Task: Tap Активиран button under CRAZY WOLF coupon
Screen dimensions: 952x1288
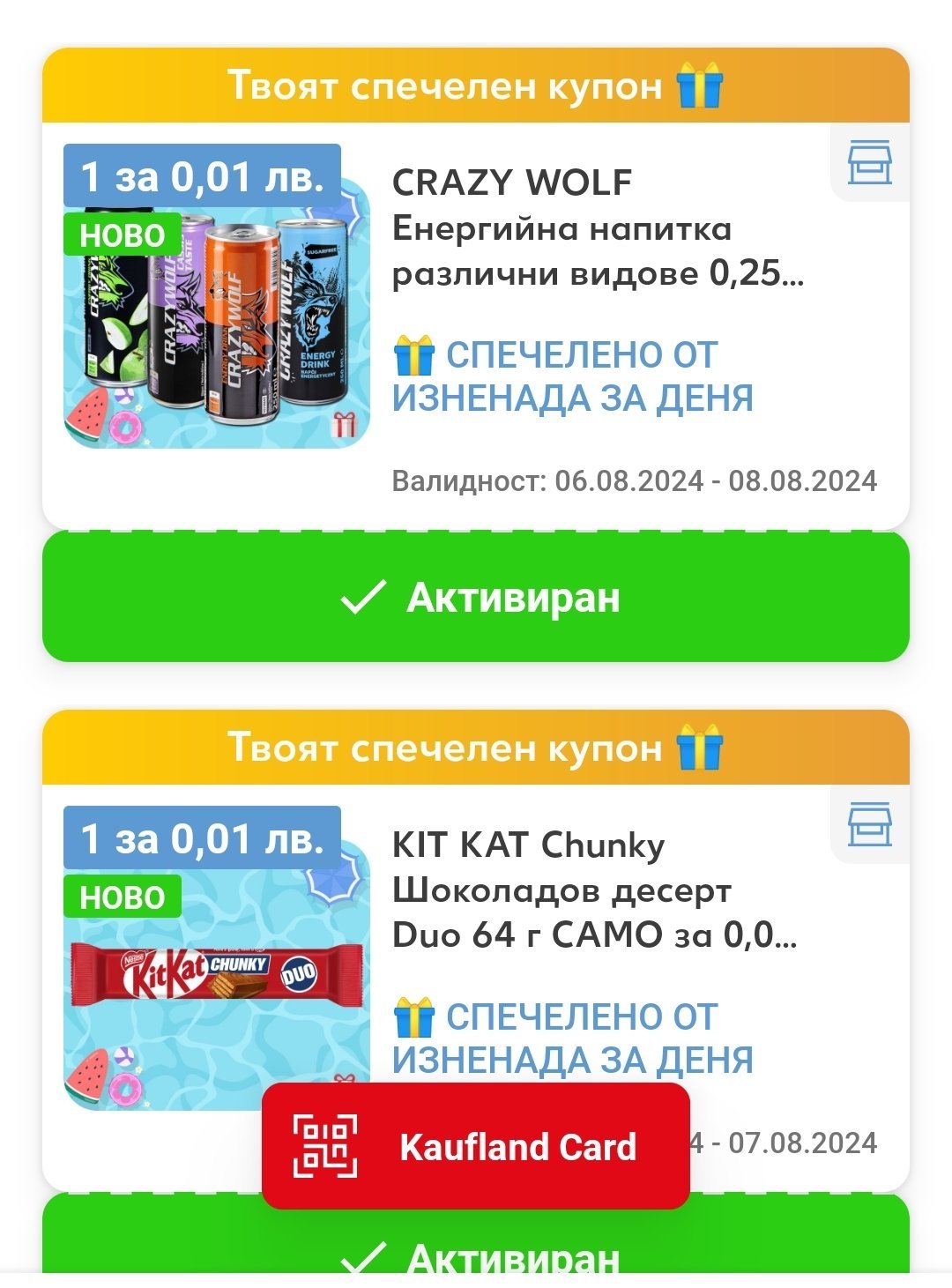Action: pyautogui.click(x=476, y=597)
